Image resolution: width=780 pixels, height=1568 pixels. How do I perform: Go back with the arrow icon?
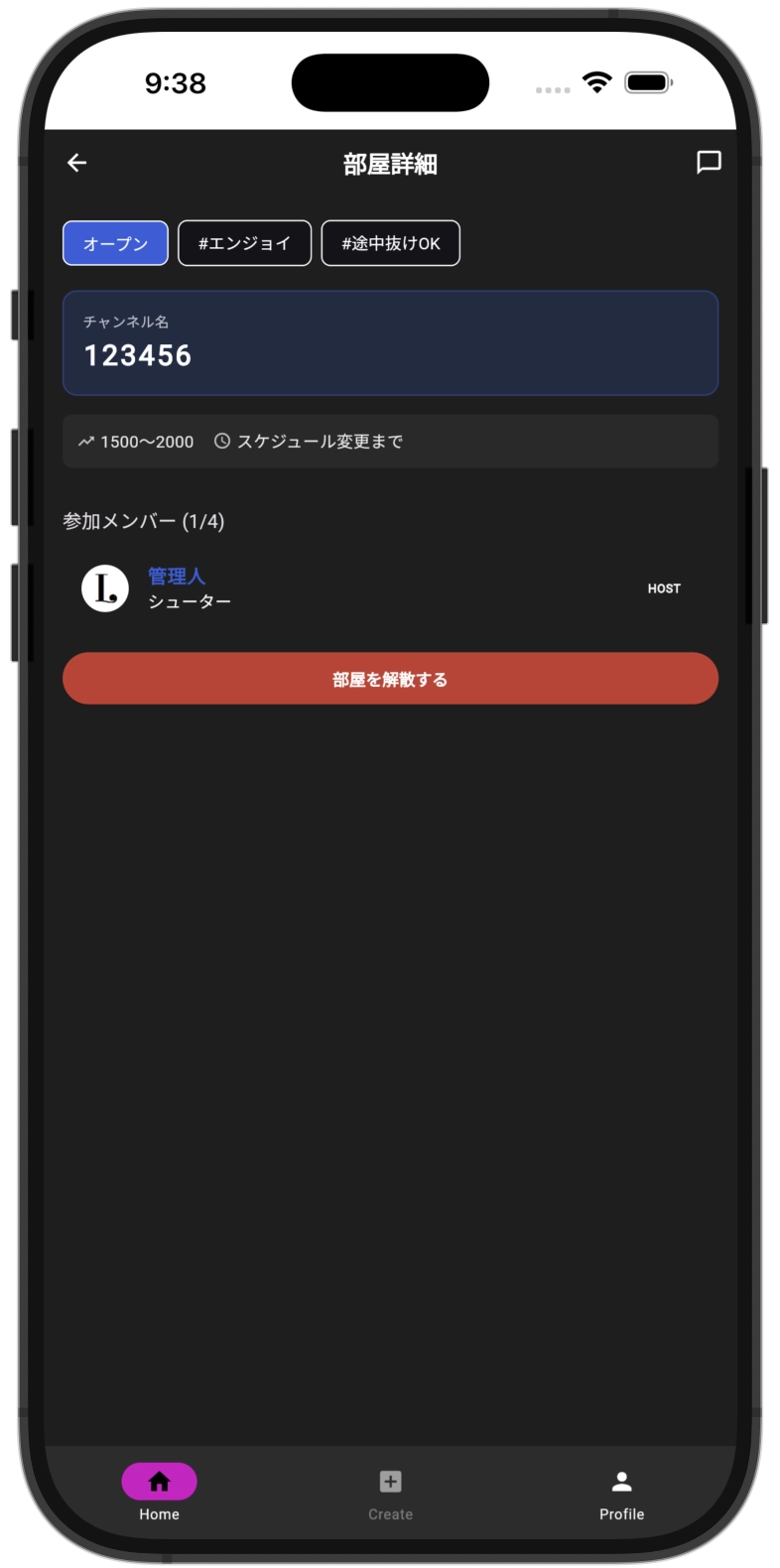tap(77, 163)
